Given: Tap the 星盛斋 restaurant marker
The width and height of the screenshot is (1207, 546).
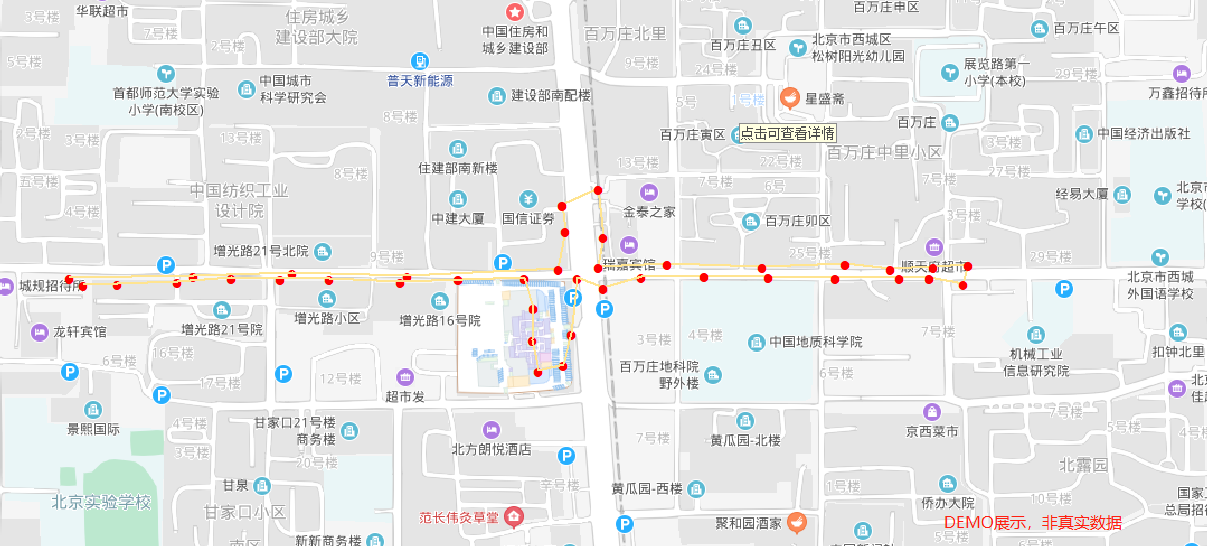Looking at the screenshot, I should click(x=789, y=98).
